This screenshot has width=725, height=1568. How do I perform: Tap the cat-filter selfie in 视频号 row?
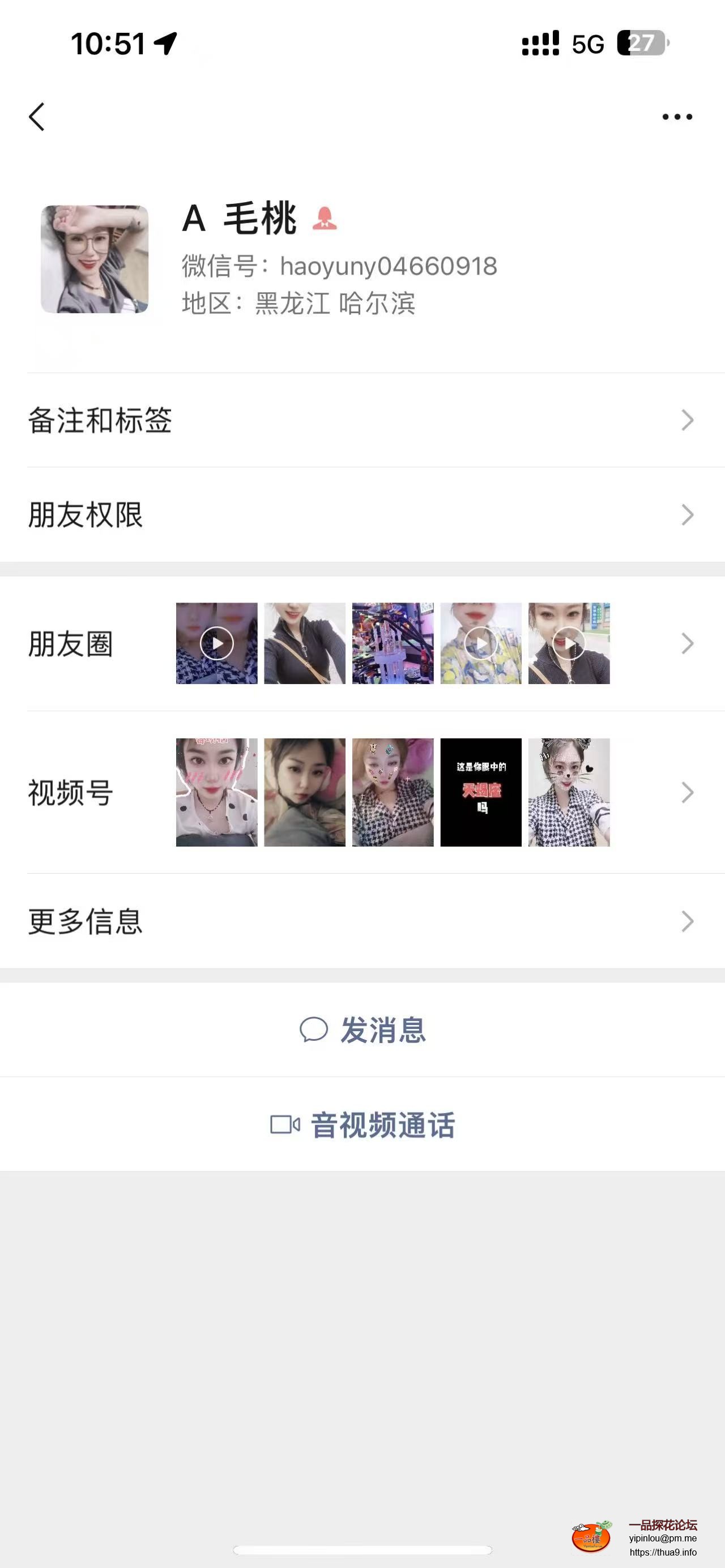click(569, 793)
